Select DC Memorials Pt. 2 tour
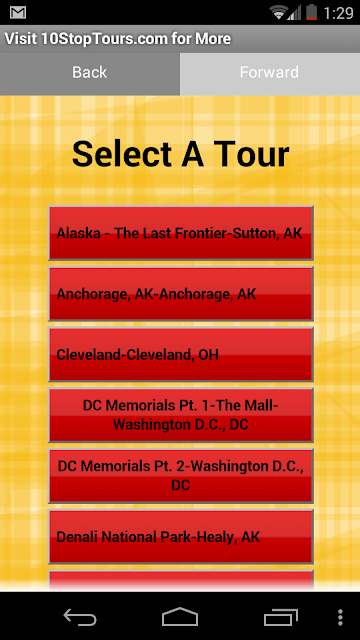 (181, 476)
